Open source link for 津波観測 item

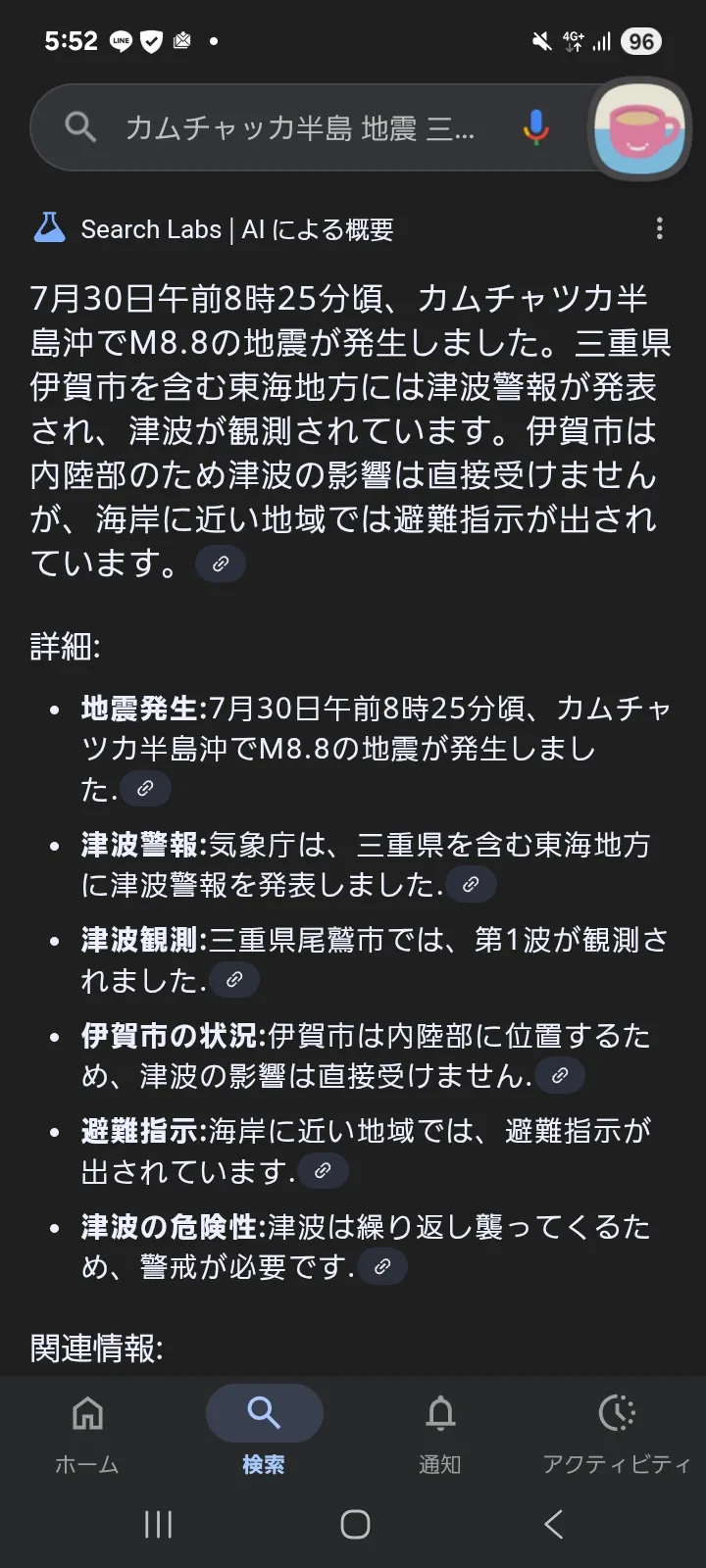click(234, 980)
